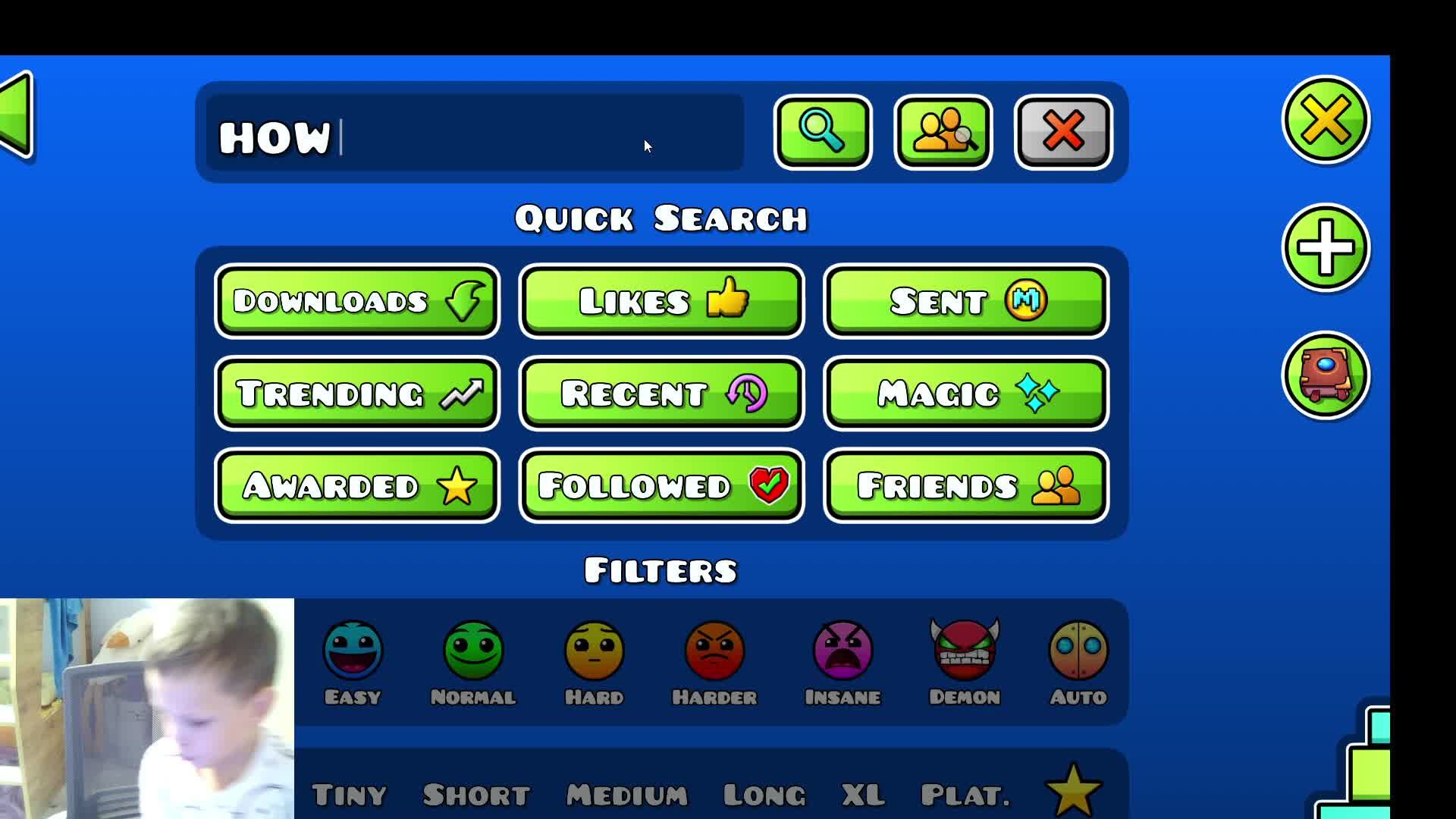Open the lists book button
Image resolution: width=1456 pixels, height=819 pixels.
(1325, 375)
